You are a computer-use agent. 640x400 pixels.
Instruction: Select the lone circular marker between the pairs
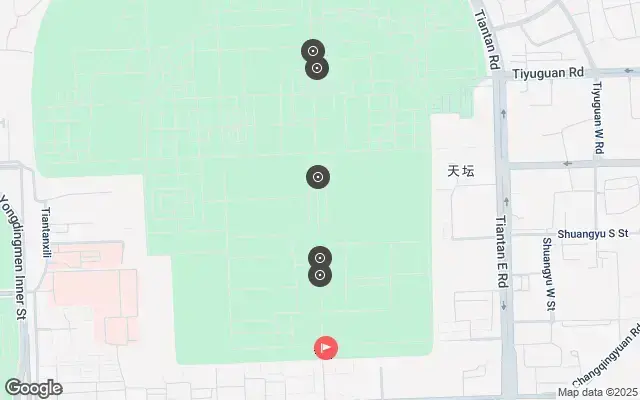318,177
